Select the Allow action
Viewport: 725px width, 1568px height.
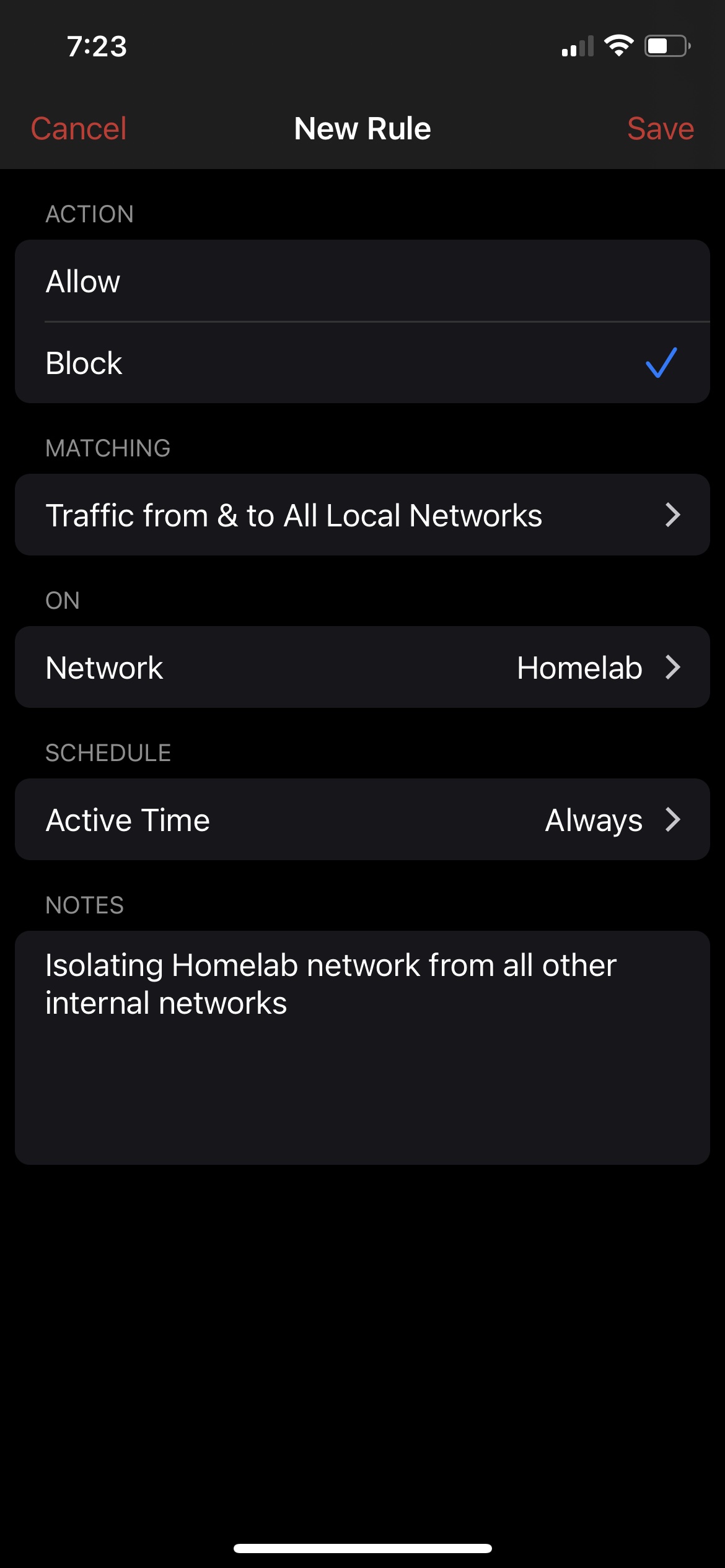point(362,281)
